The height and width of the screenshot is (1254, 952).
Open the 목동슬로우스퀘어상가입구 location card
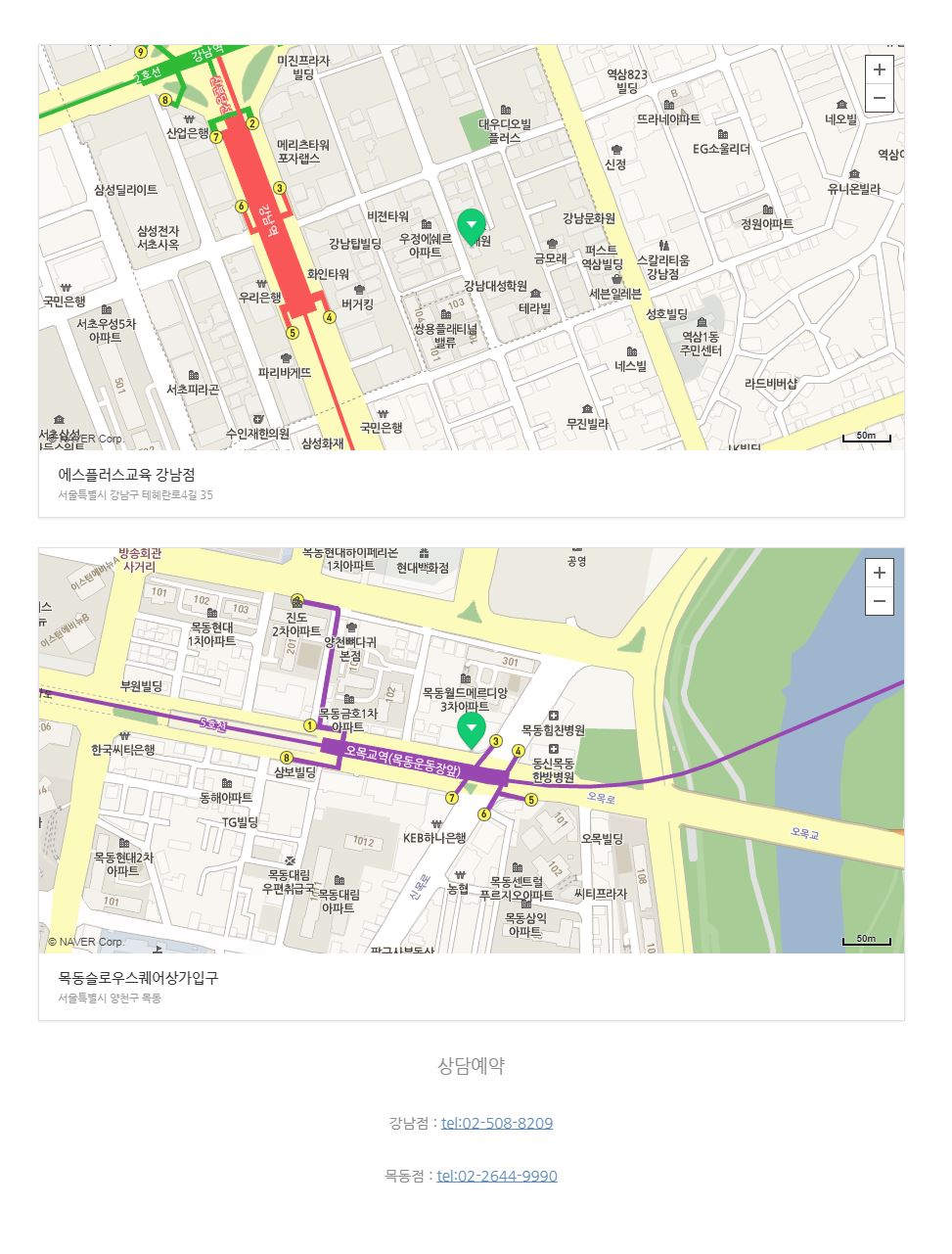pos(138,978)
